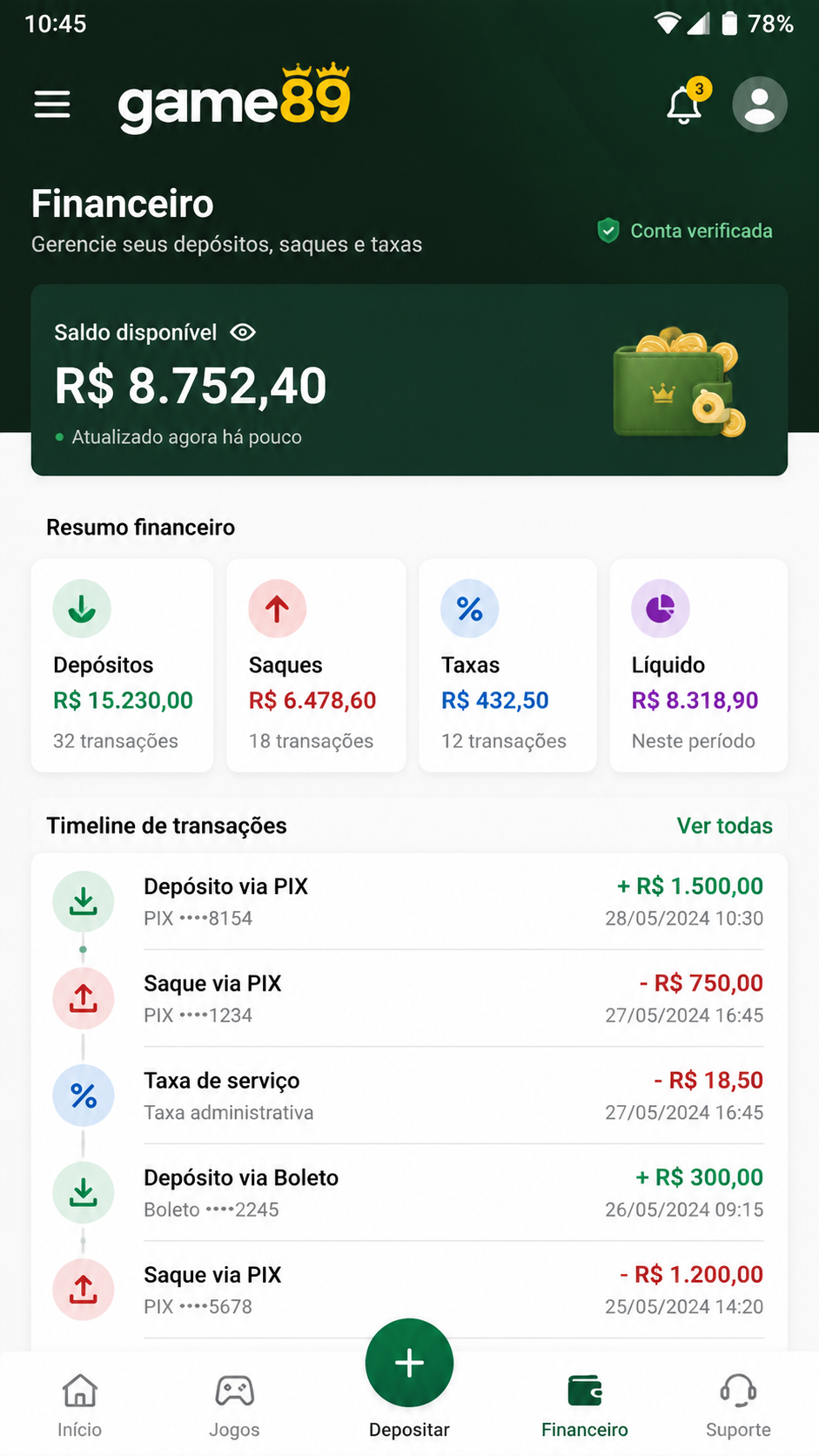Screen dimensions: 819x1456
Task: Open the Taxas summary card
Action: click(x=507, y=665)
